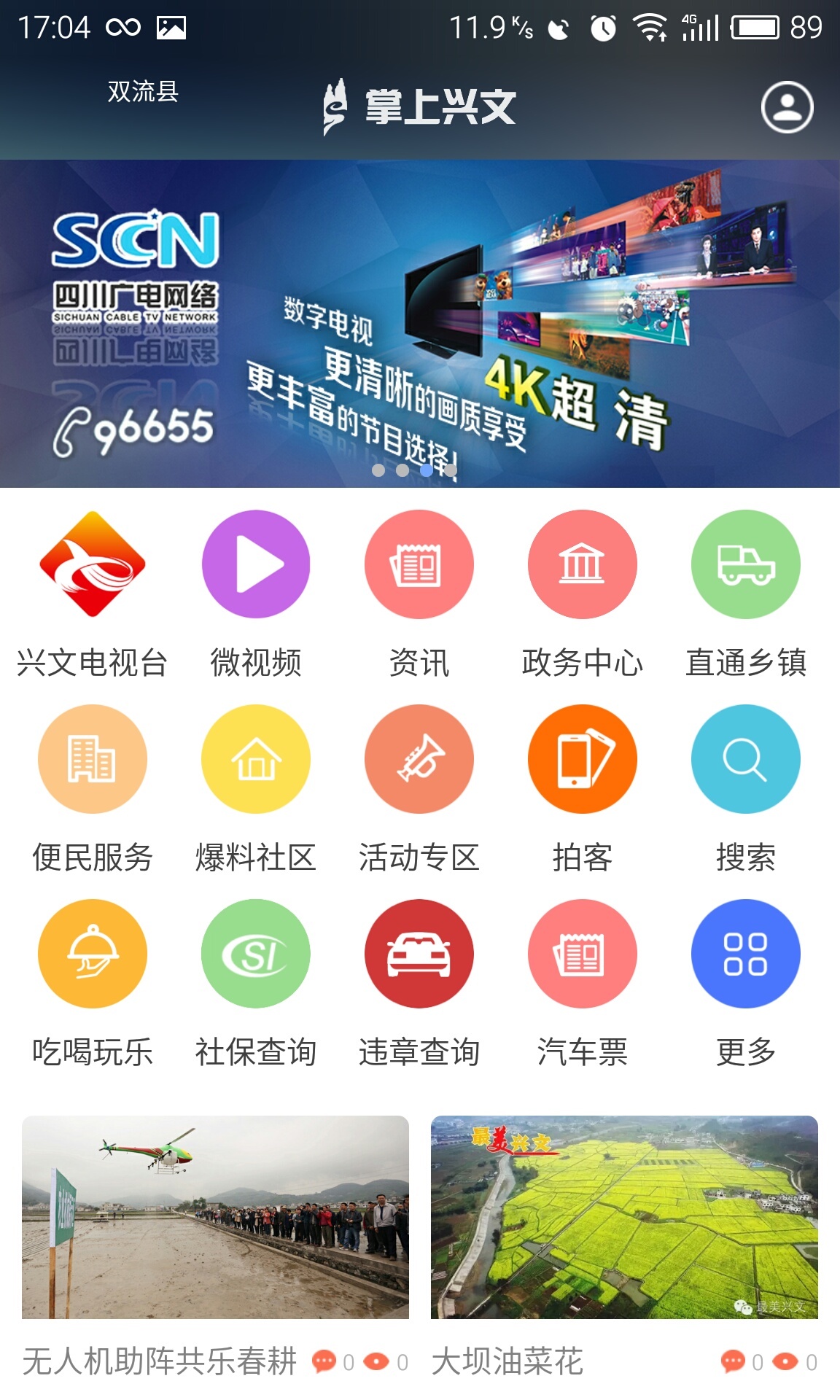Viewport: 840px width, 1400px height.
Task: Tap the 搜索 search icon
Action: point(746,759)
